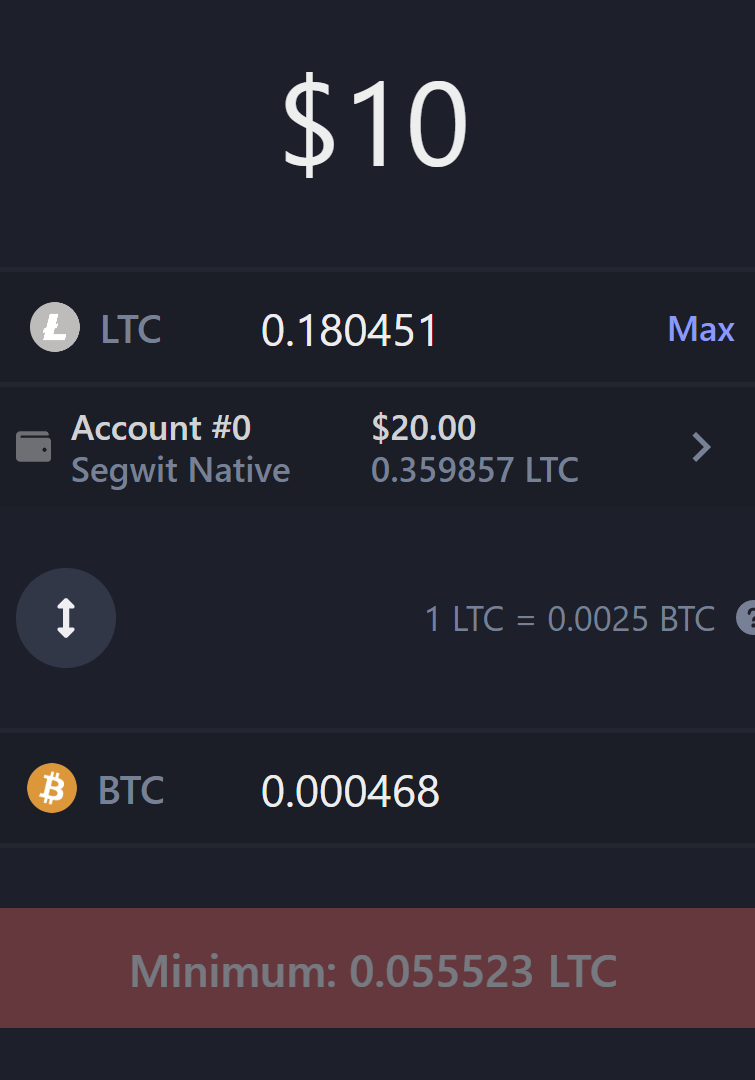Image resolution: width=755 pixels, height=1080 pixels.
Task: Tap the Minimum 0.055523 LTC button
Action: coord(377,969)
